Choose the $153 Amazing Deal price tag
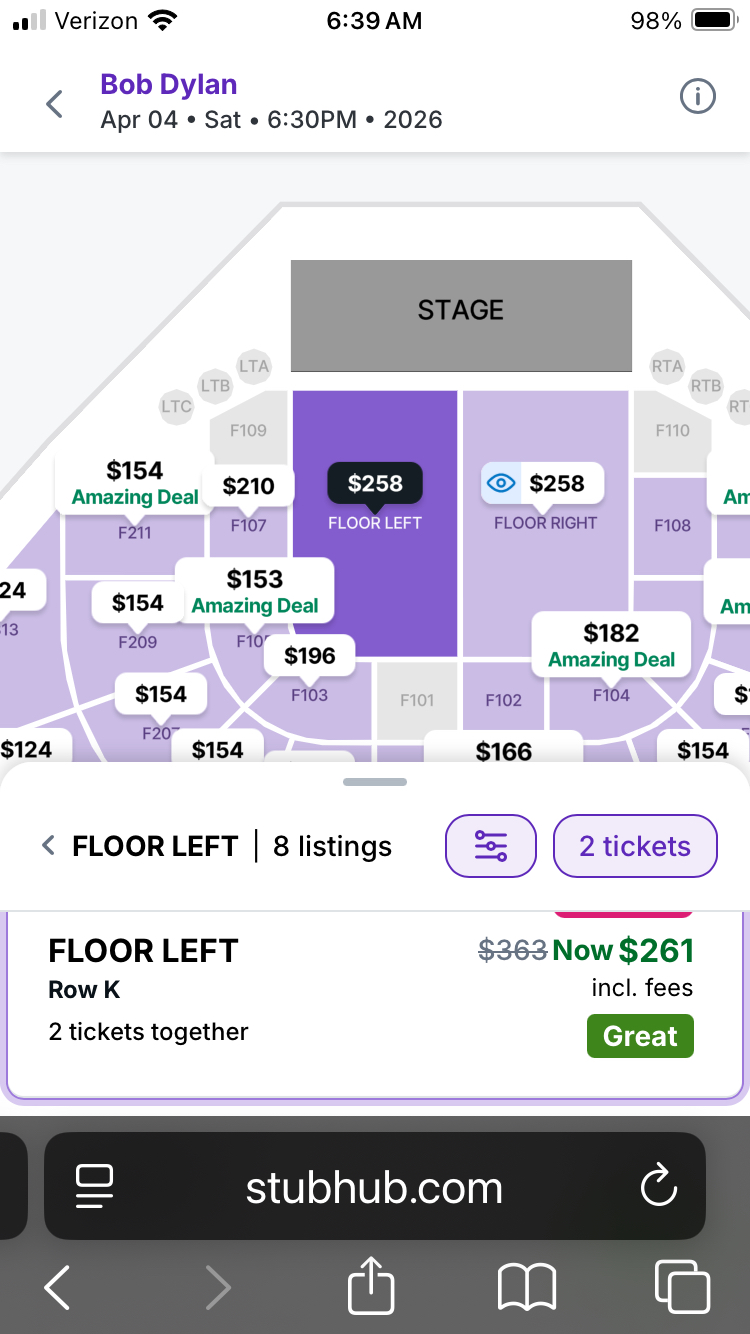750x1334 pixels. (254, 591)
